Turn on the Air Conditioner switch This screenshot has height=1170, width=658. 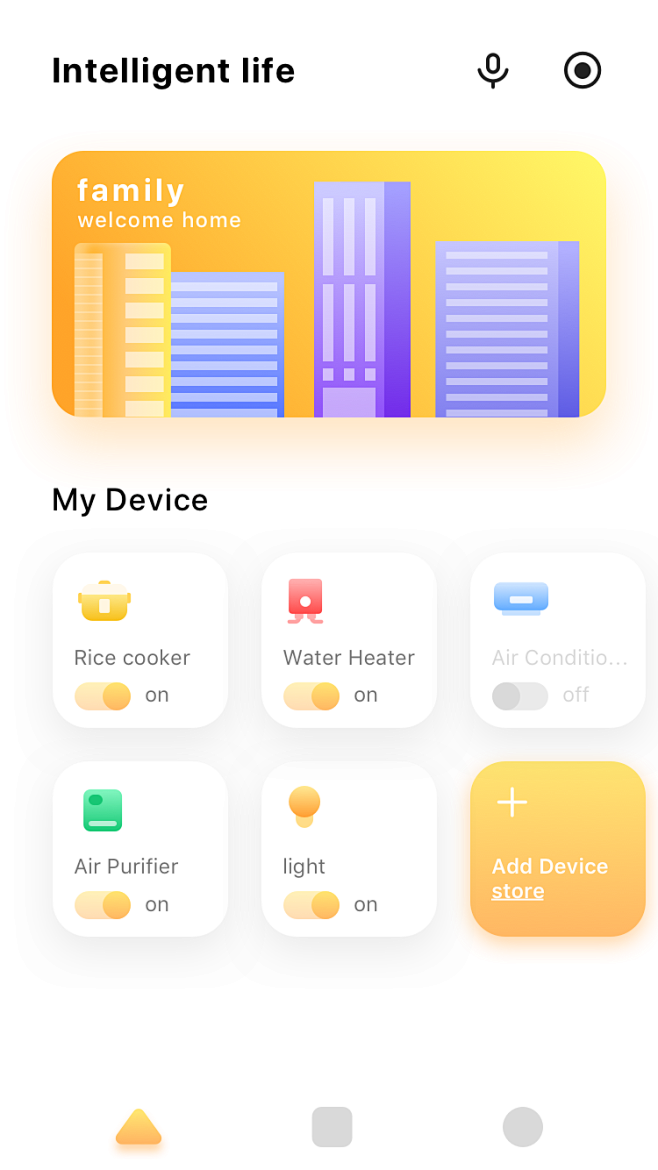coord(520,696)
